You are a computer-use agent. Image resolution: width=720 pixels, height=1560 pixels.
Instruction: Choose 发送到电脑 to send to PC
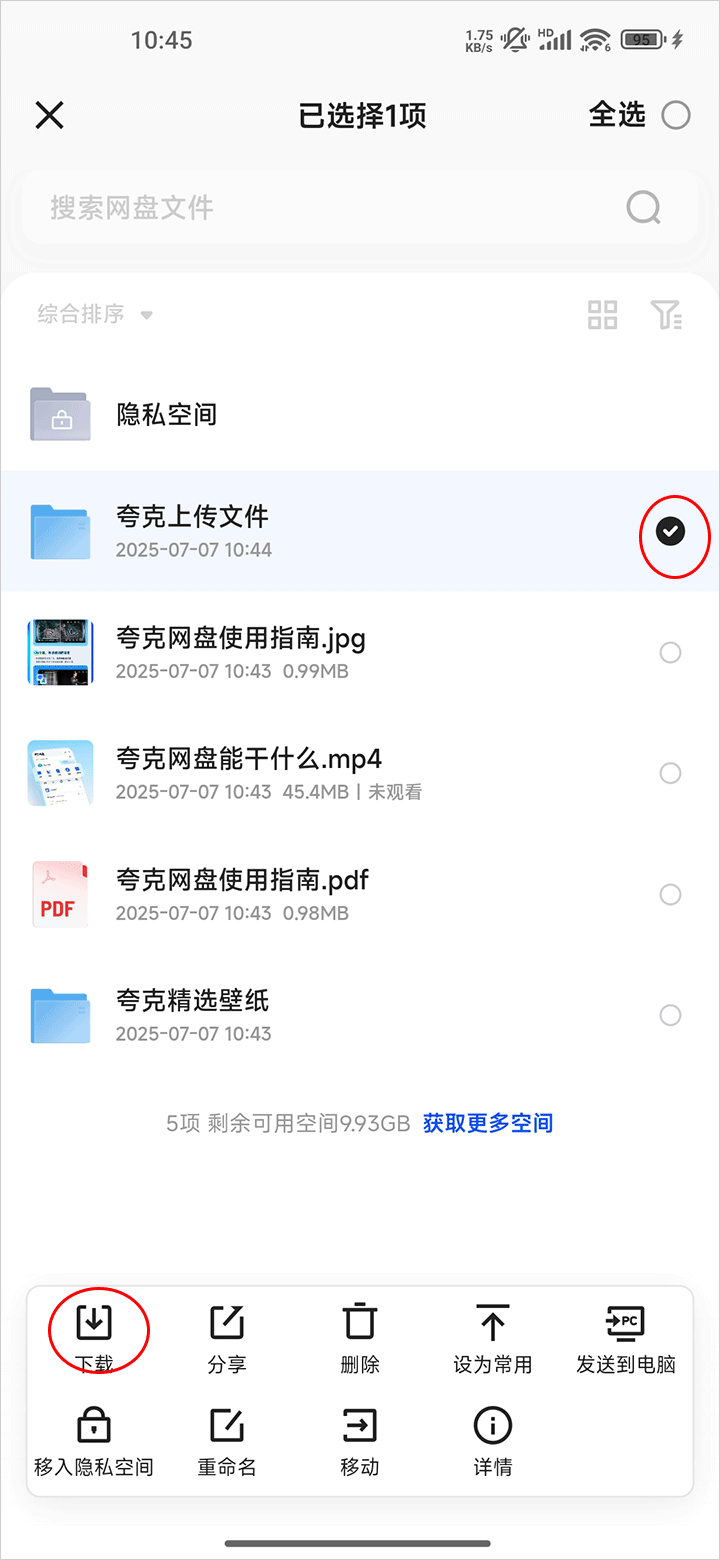626,1336
